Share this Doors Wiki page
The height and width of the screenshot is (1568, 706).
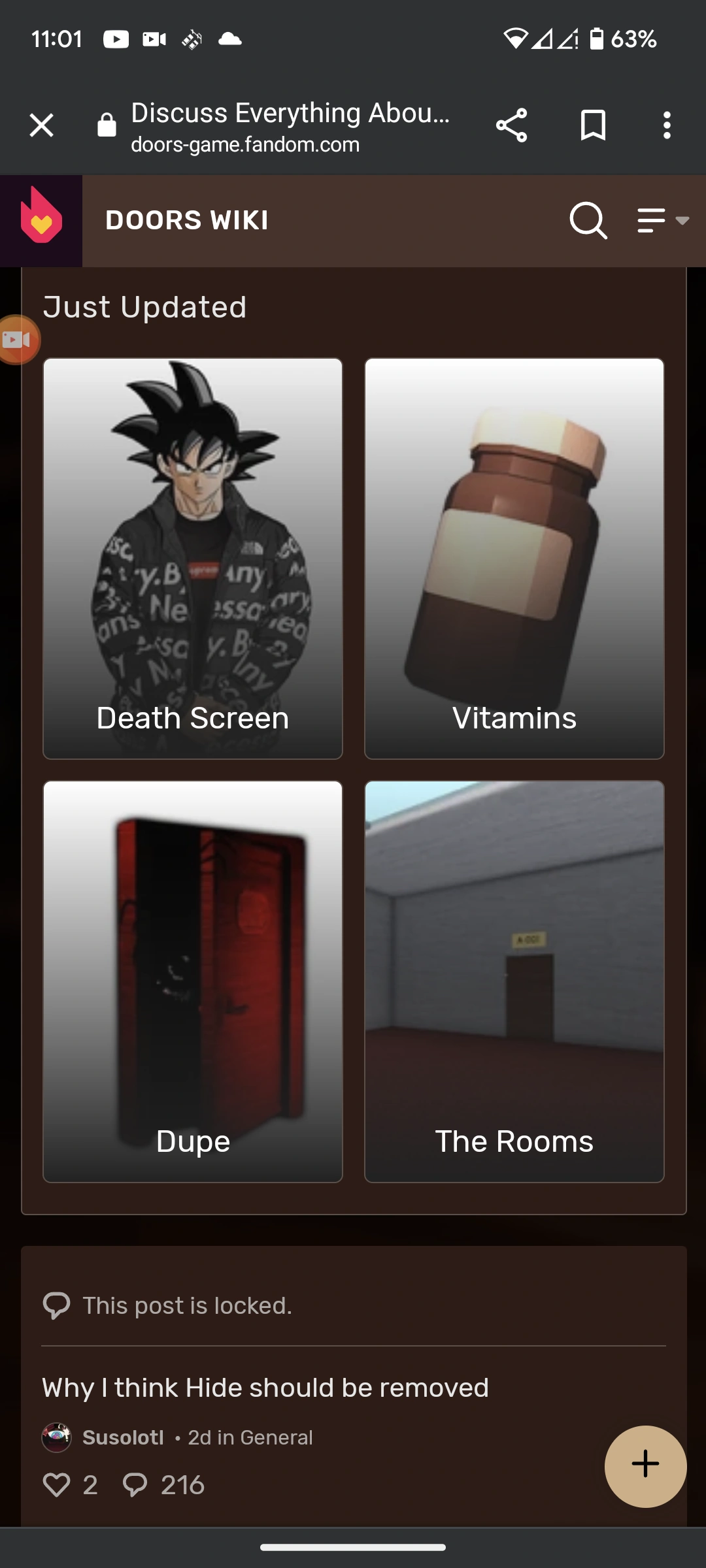(x=511, y=125)
